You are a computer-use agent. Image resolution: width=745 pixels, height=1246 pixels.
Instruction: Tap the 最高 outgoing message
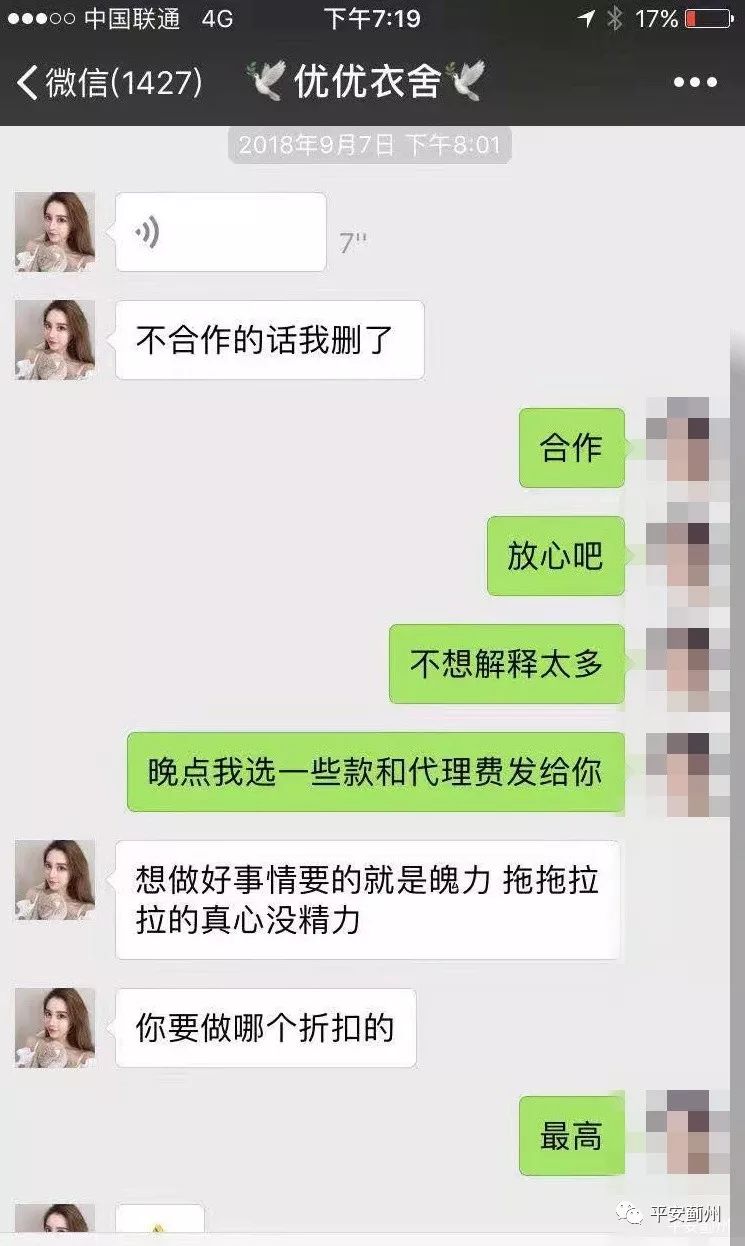coord(570,1134)
